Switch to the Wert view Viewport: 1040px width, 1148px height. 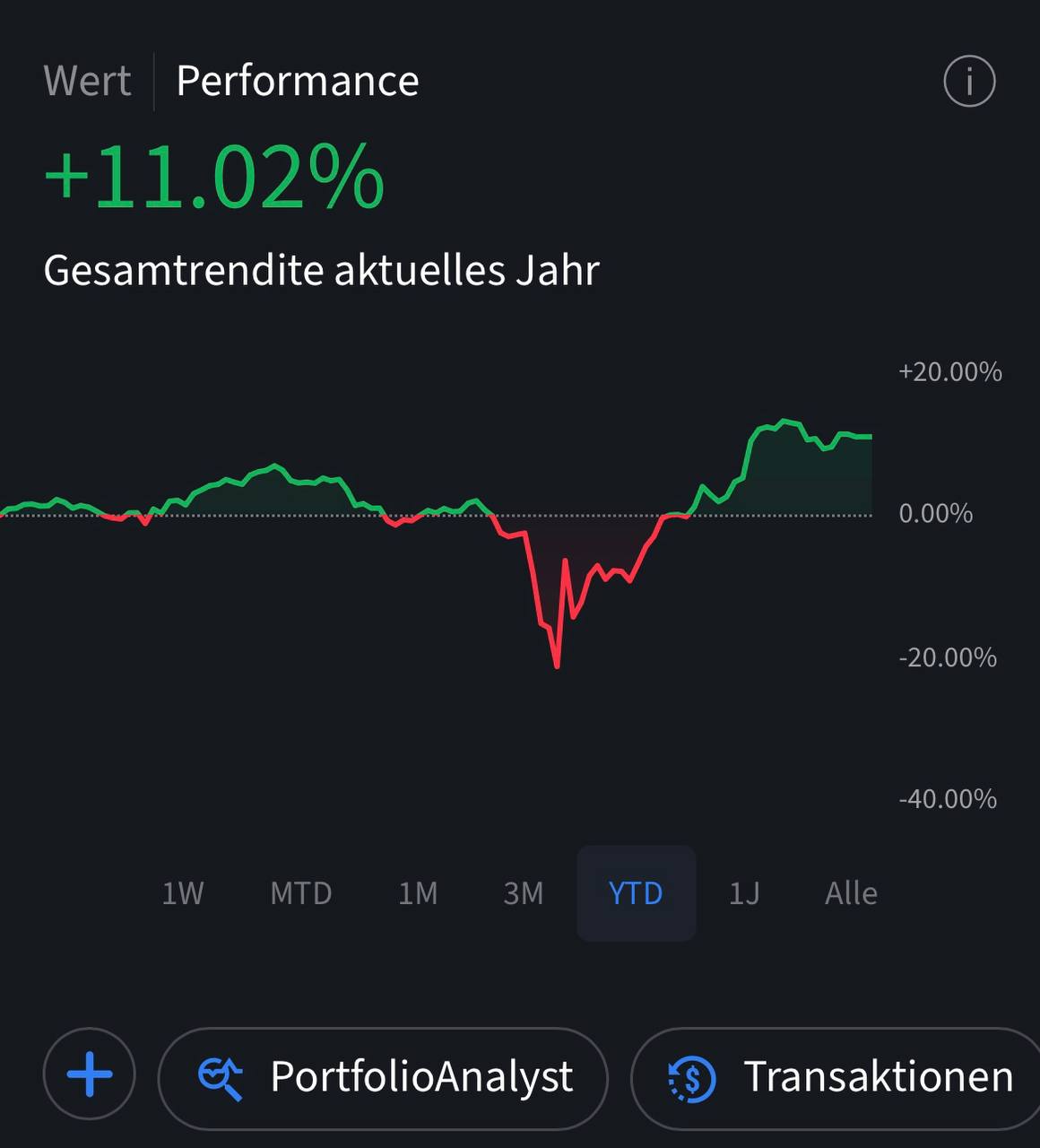pyautogui.click(x=87, y=81)
